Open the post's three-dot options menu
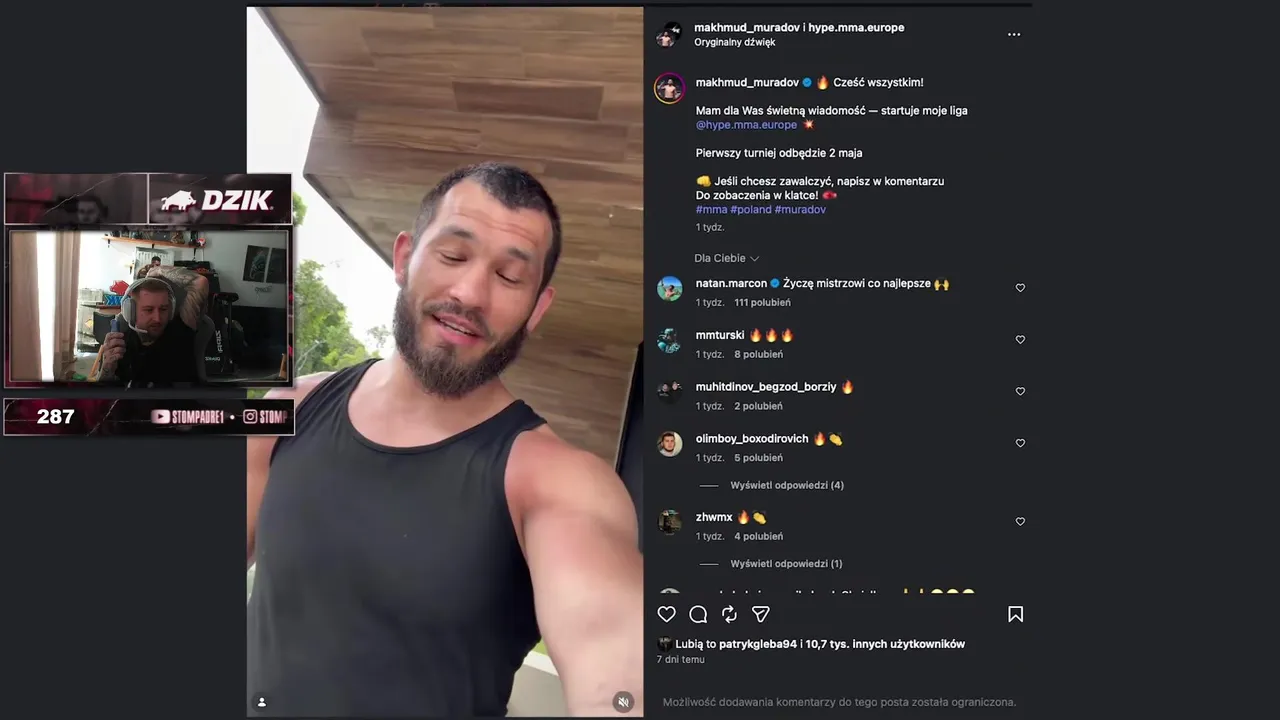Screen dimensions: 1280x720 [x=1014, y=34]
